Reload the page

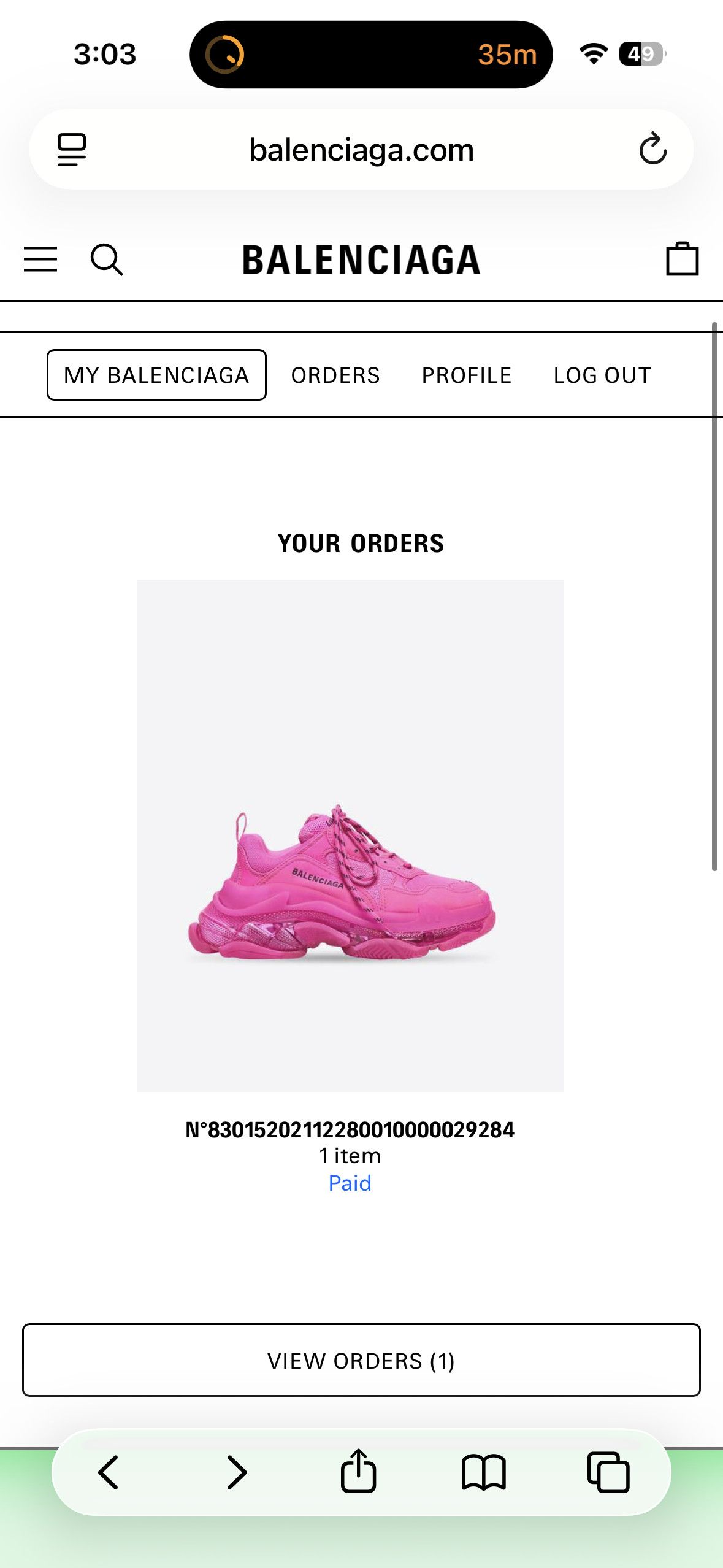click(652, 149)
